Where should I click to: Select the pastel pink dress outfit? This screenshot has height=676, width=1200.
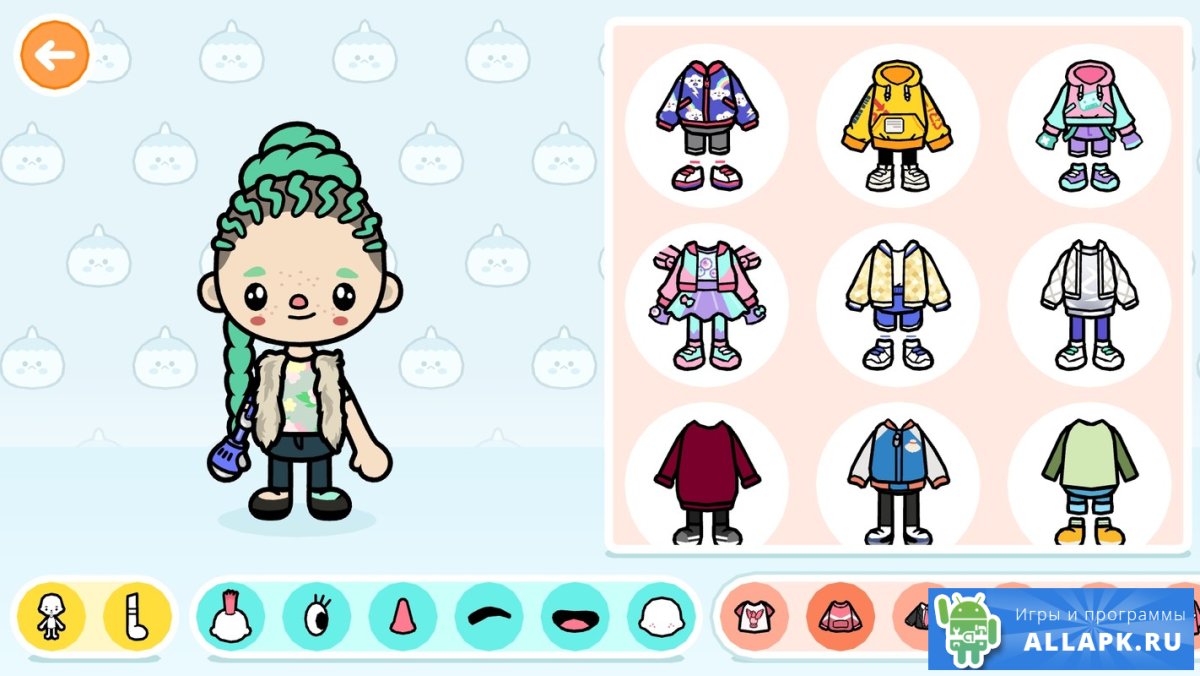pos(706,304)
